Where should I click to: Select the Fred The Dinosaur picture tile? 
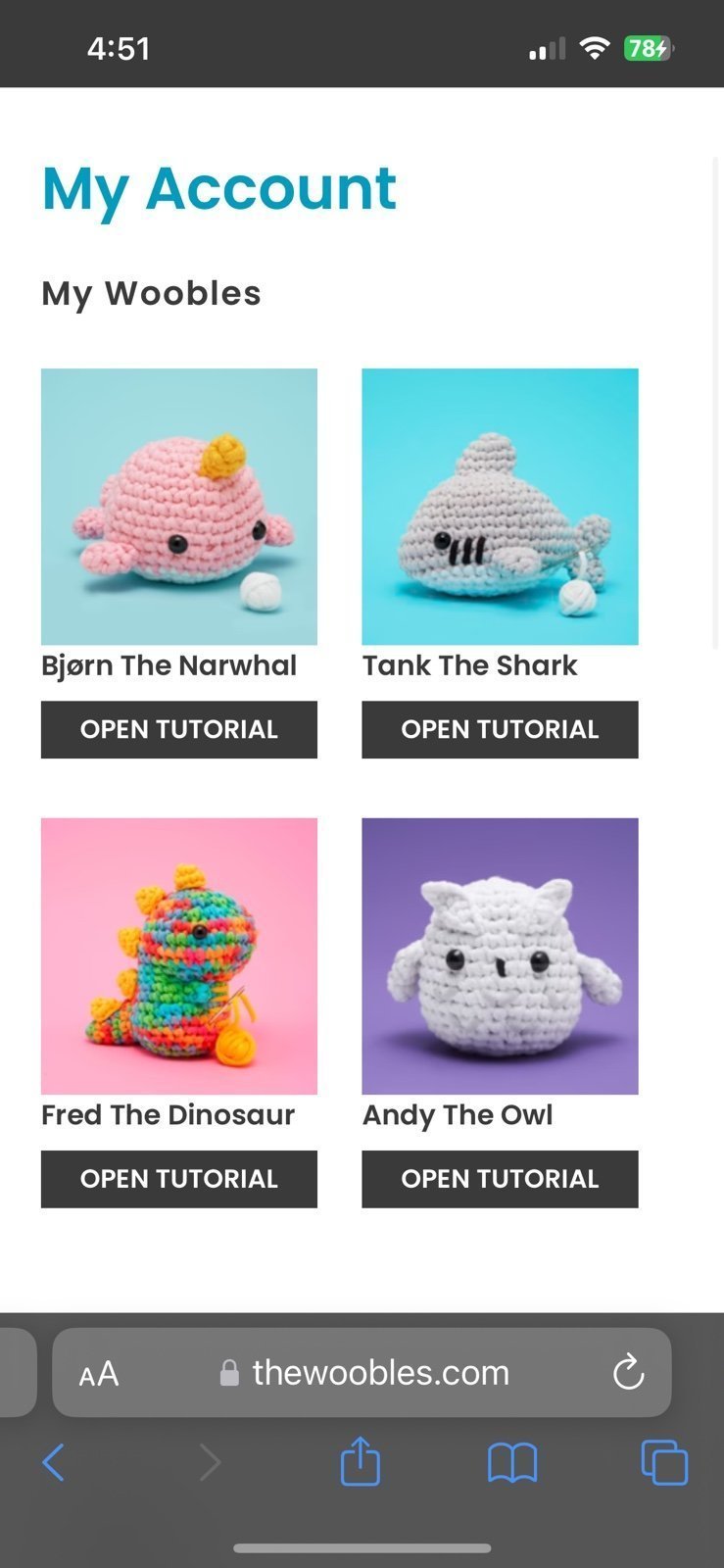tap(179, 956)
